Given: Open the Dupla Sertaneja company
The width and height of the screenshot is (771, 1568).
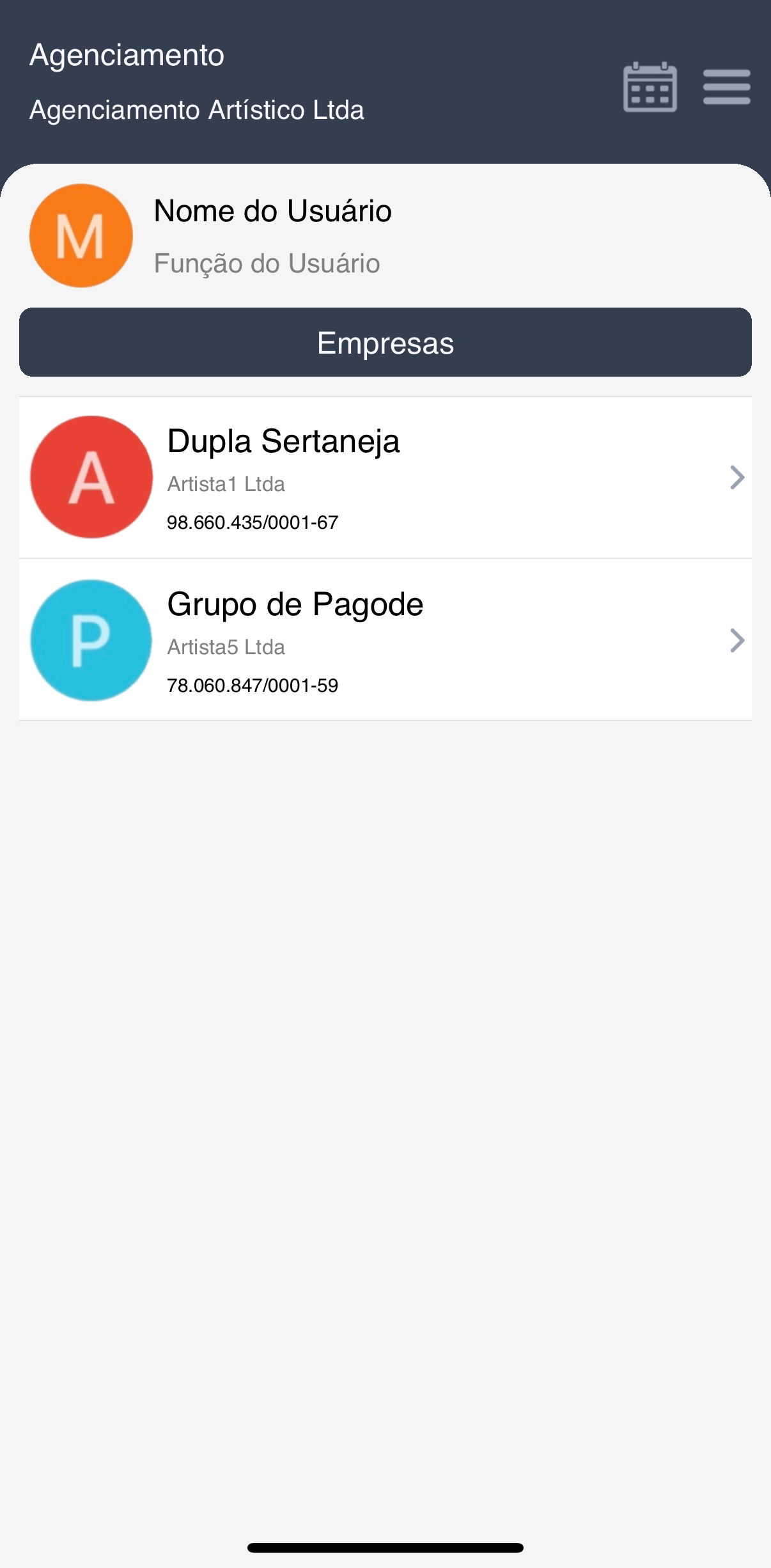Looking at the screenshot, I should point(385,477).
